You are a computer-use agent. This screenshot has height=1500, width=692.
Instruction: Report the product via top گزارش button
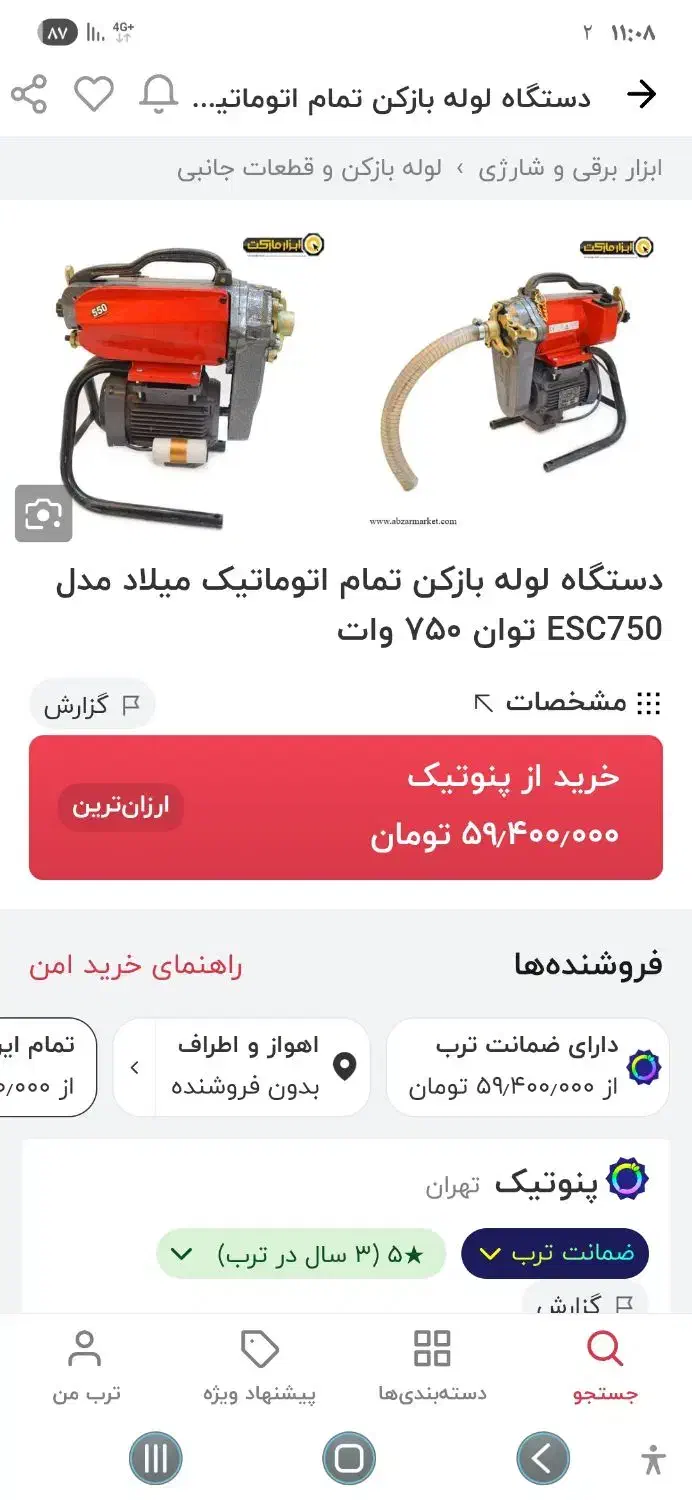tap(92, 706)
